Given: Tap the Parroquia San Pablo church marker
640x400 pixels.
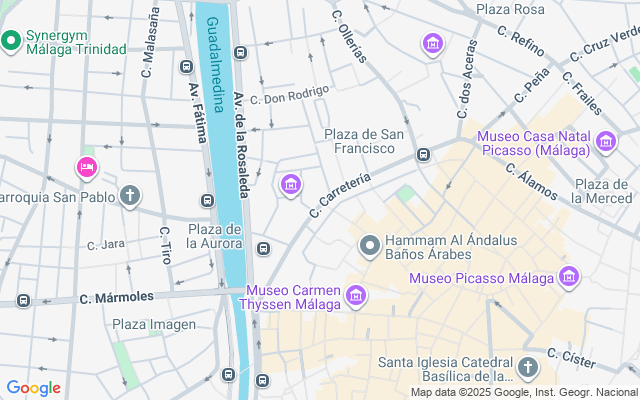Looking at the screenshot, I should point(129,195).
